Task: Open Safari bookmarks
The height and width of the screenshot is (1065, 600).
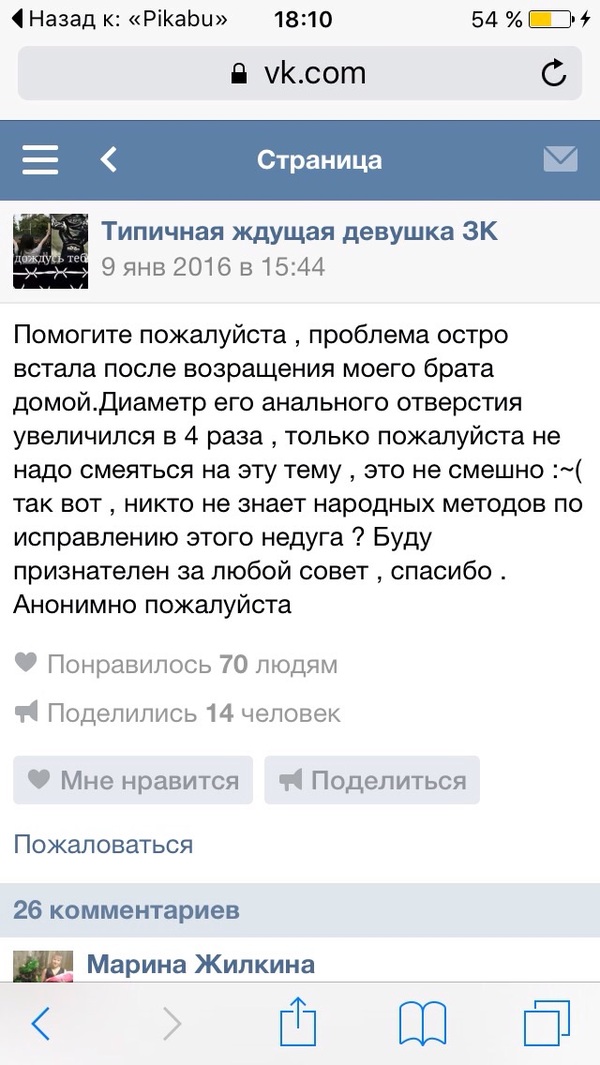Action: (x=422, y=1023)
